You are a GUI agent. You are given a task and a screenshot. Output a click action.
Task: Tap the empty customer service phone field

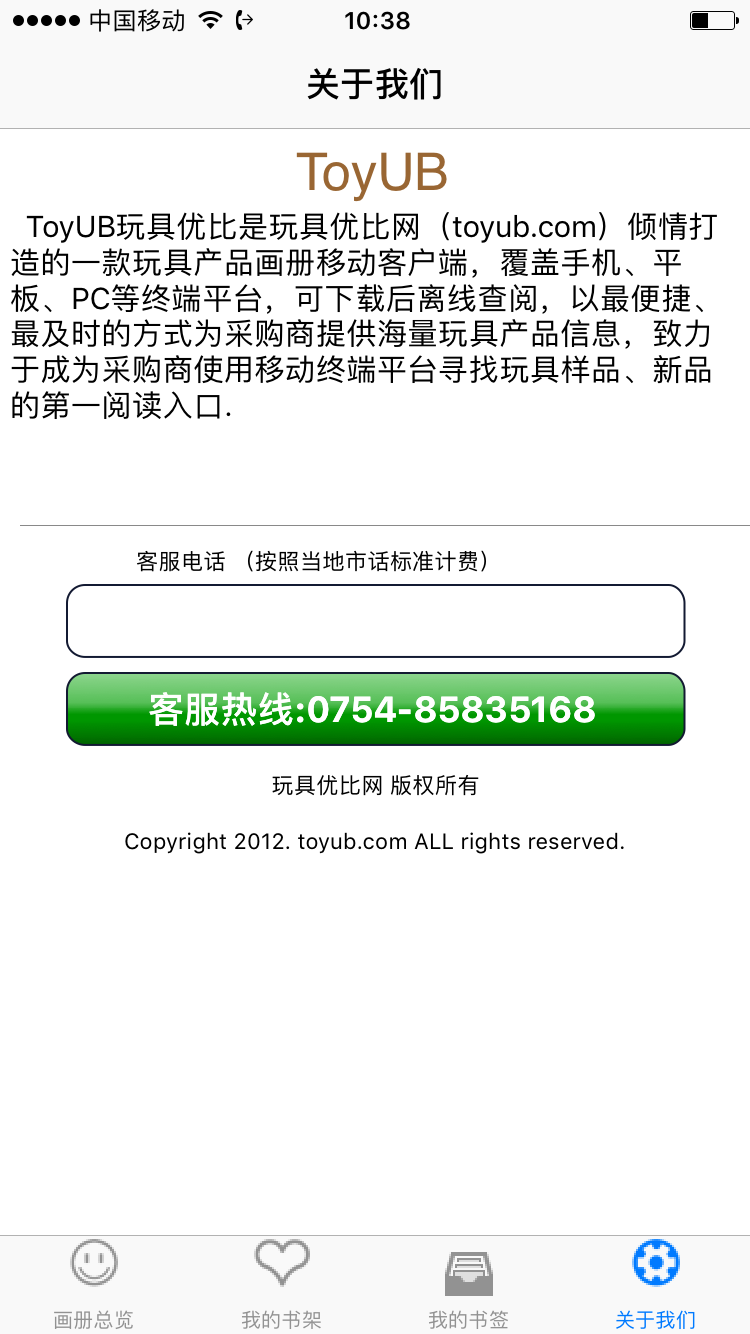click(375, 621)
